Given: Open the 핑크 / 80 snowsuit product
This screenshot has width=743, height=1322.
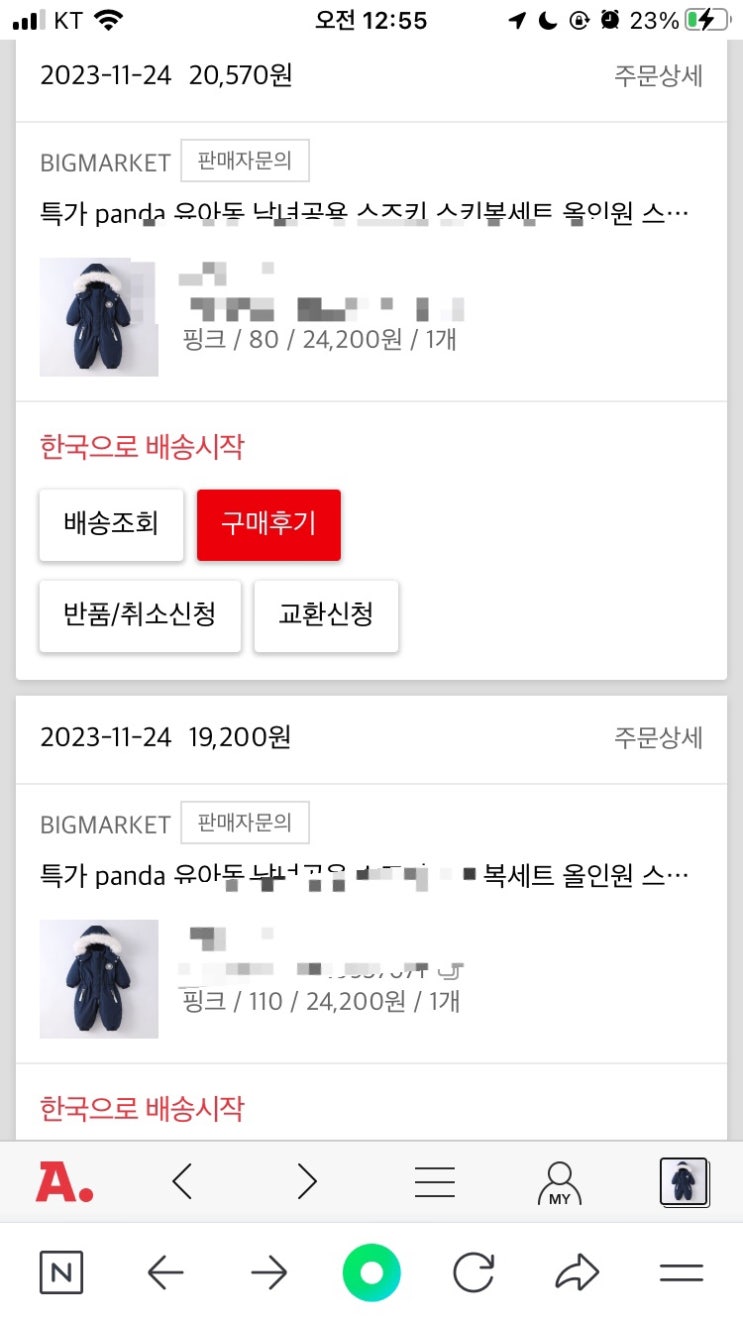Looking at the screenshot, I should [99, 317].
